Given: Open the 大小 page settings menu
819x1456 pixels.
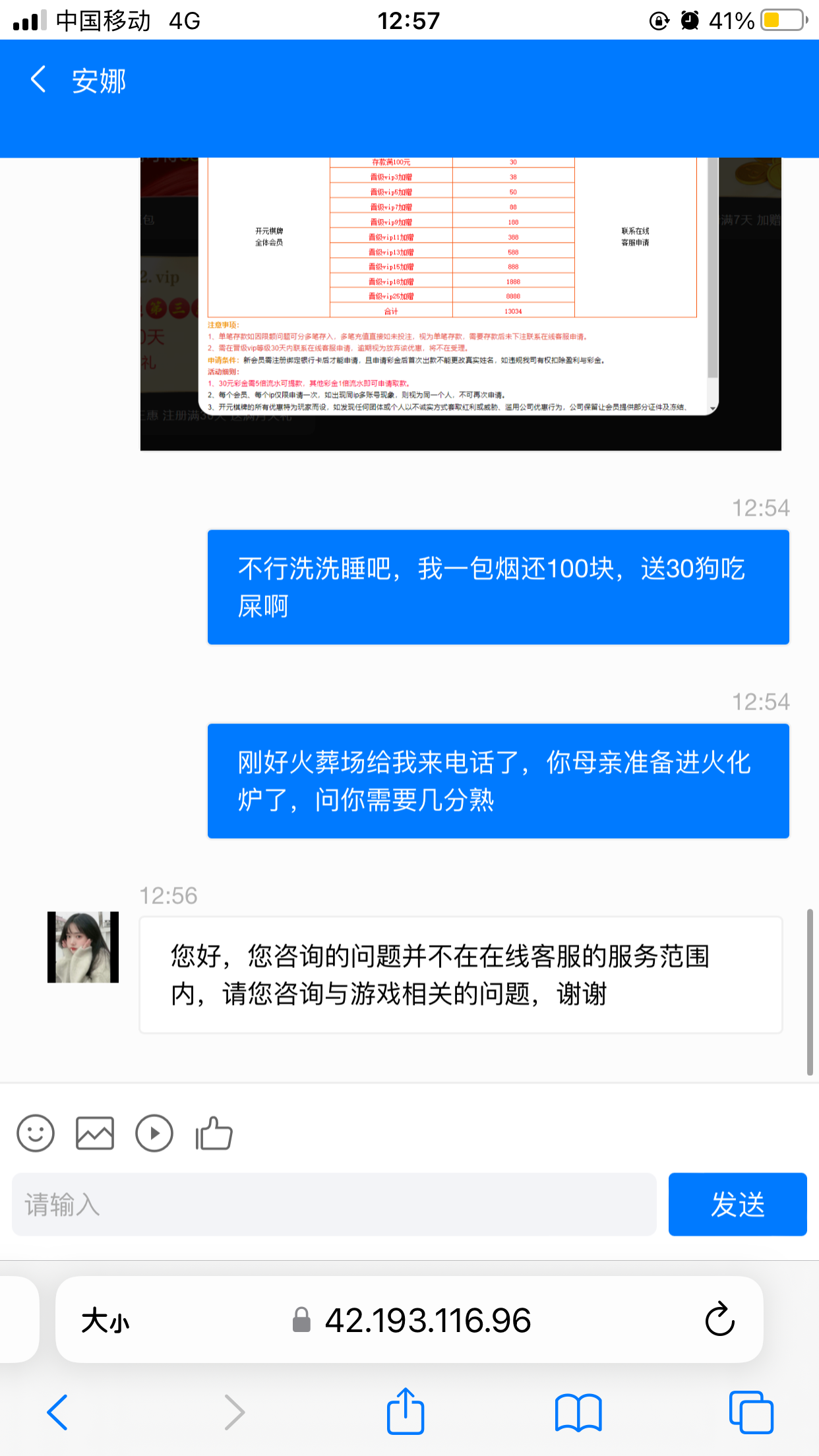Looking at the screenshot, I should (106, 1321).
